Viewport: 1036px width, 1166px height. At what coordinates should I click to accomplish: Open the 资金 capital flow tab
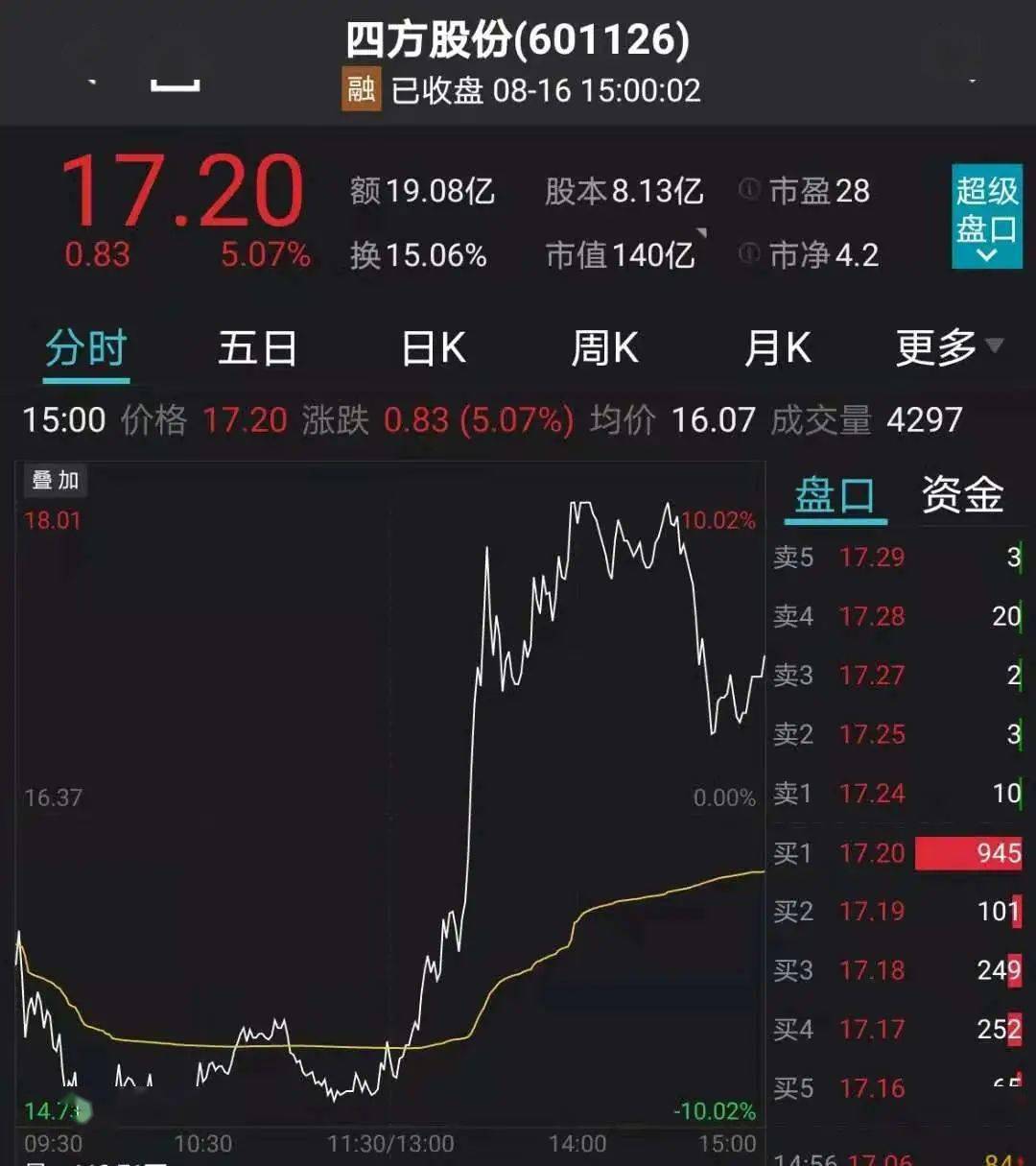(962, 495)
